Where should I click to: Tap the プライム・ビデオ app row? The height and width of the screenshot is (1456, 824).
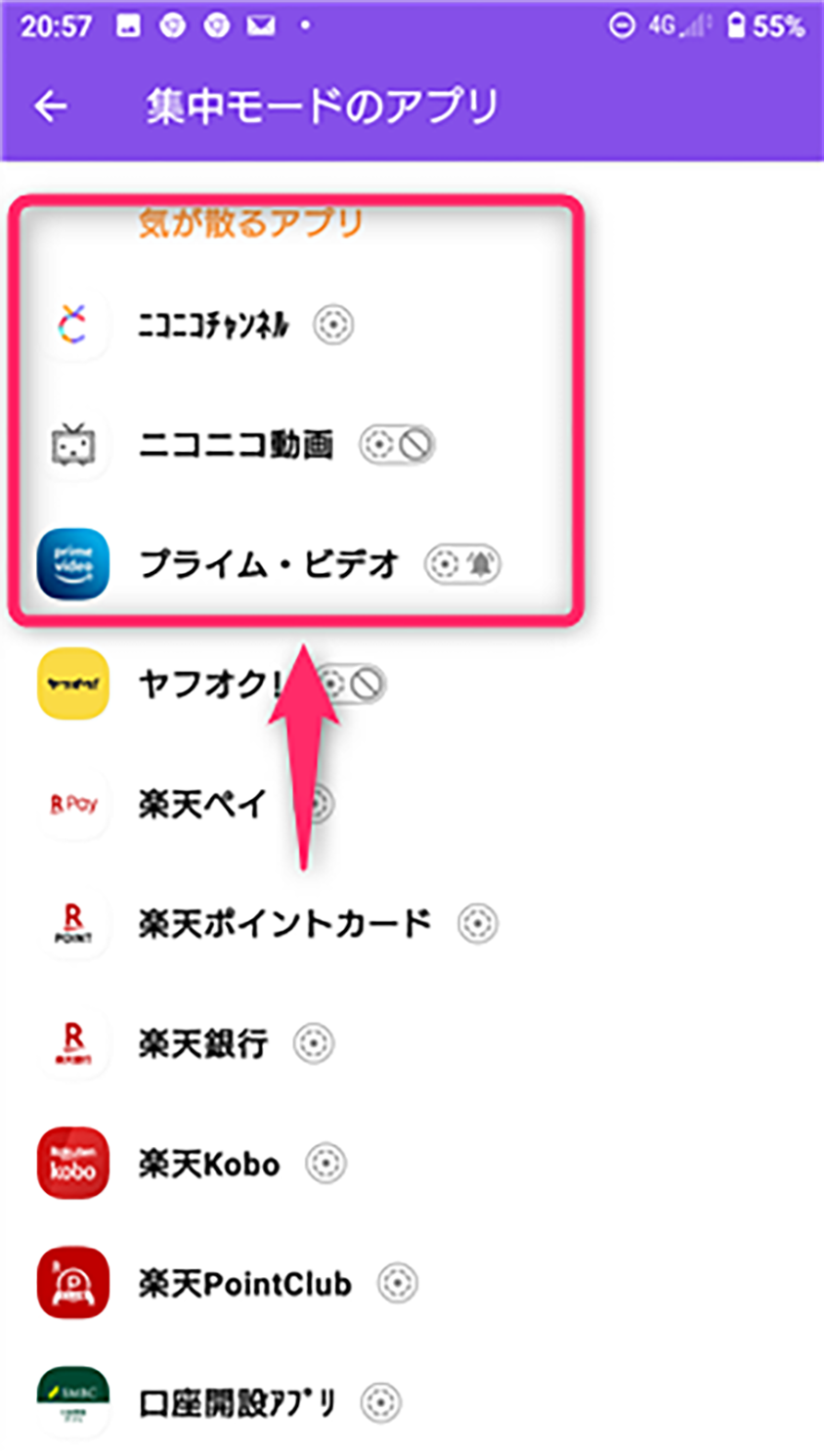coord(412,564)
